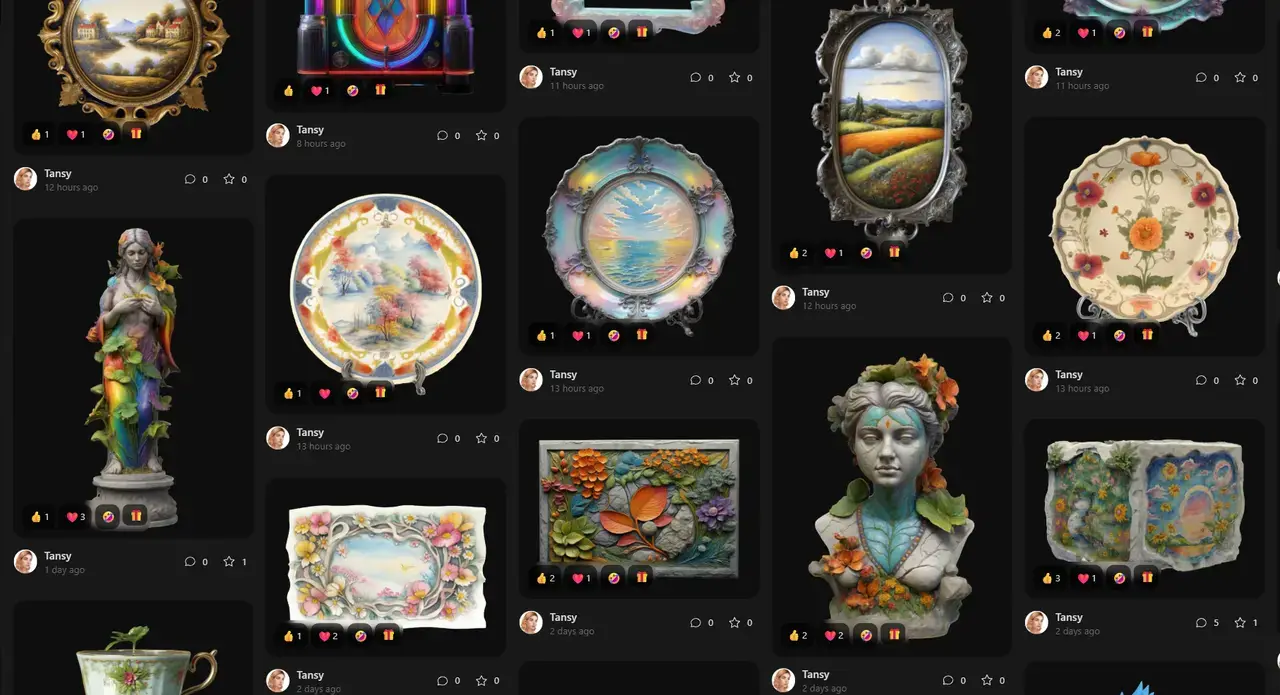The image size is (1280, 695).
Task: Give a thumbs up to the rainbow statue
Action: tap(38, 517)
